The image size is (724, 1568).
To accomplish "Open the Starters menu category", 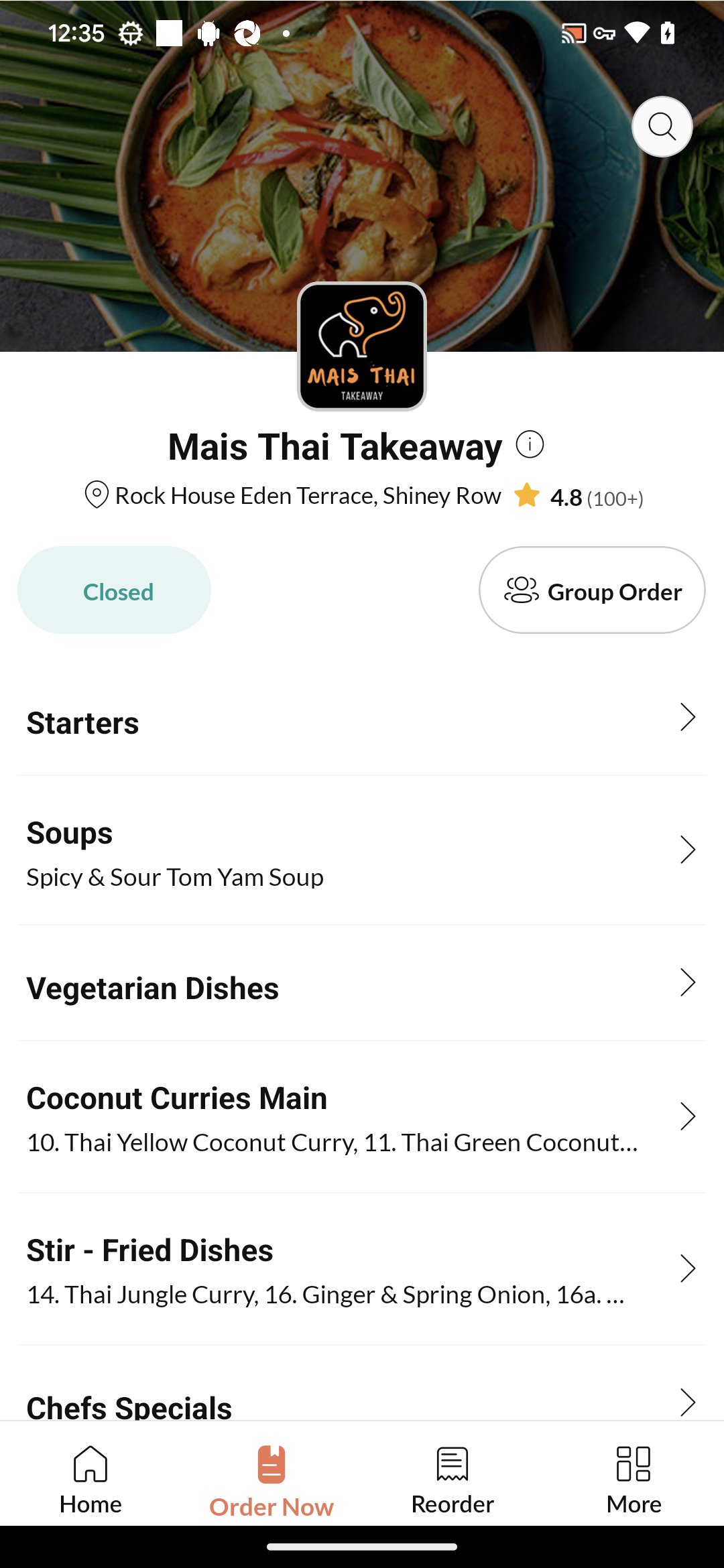I will pyautogui.click(x=361, y=722).
